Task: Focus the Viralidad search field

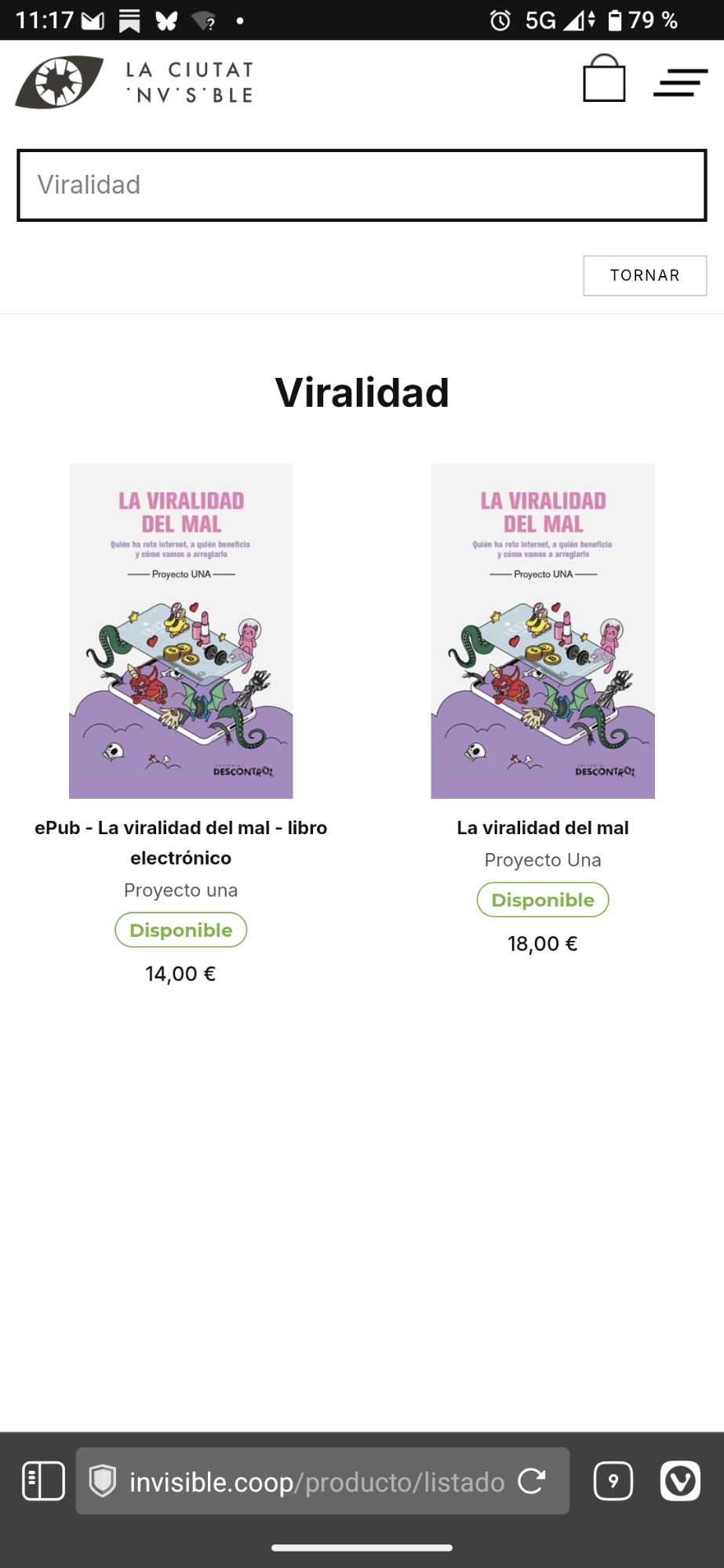Action: [362, 185]
